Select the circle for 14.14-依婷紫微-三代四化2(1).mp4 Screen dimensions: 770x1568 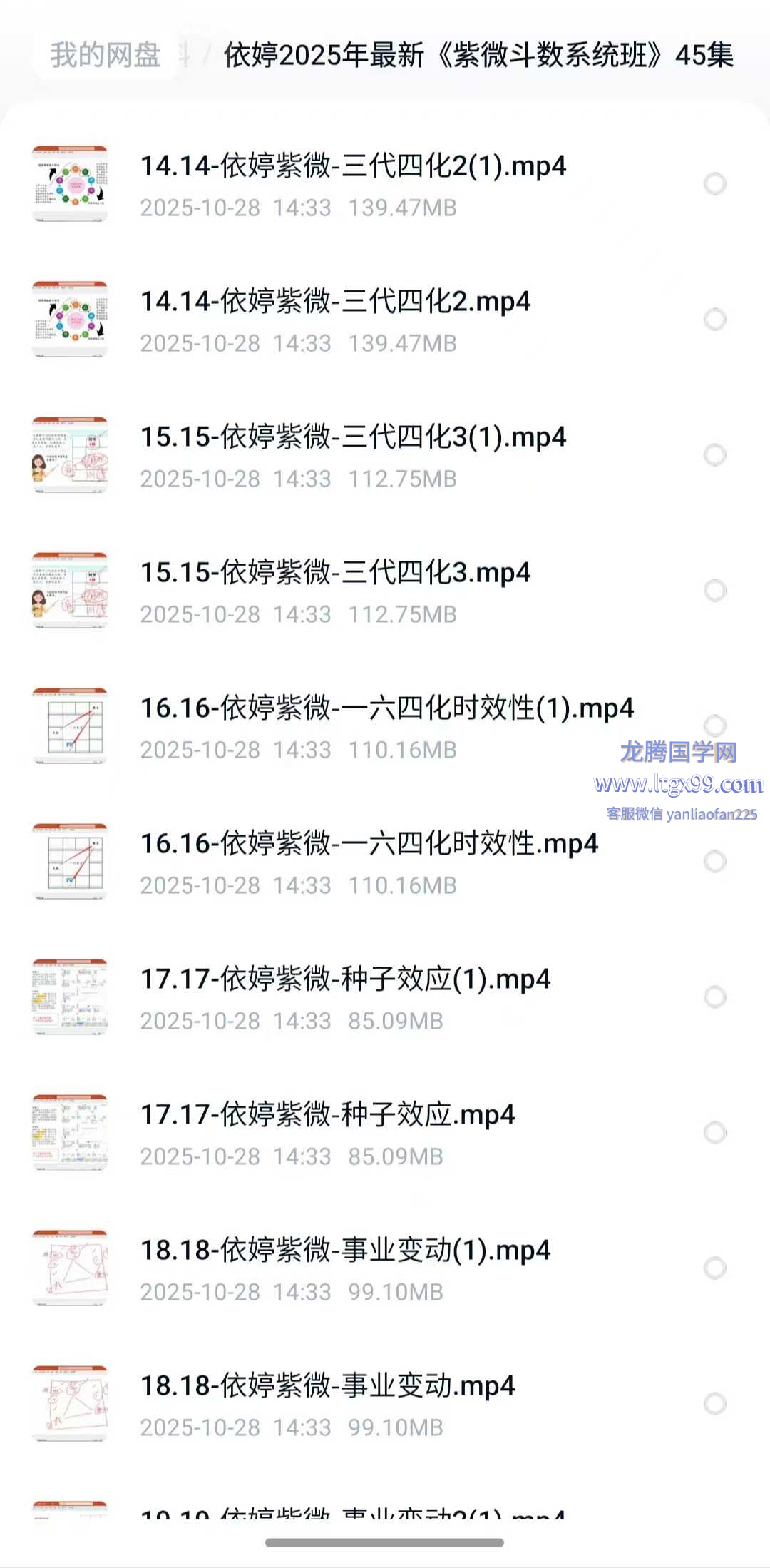714,184
